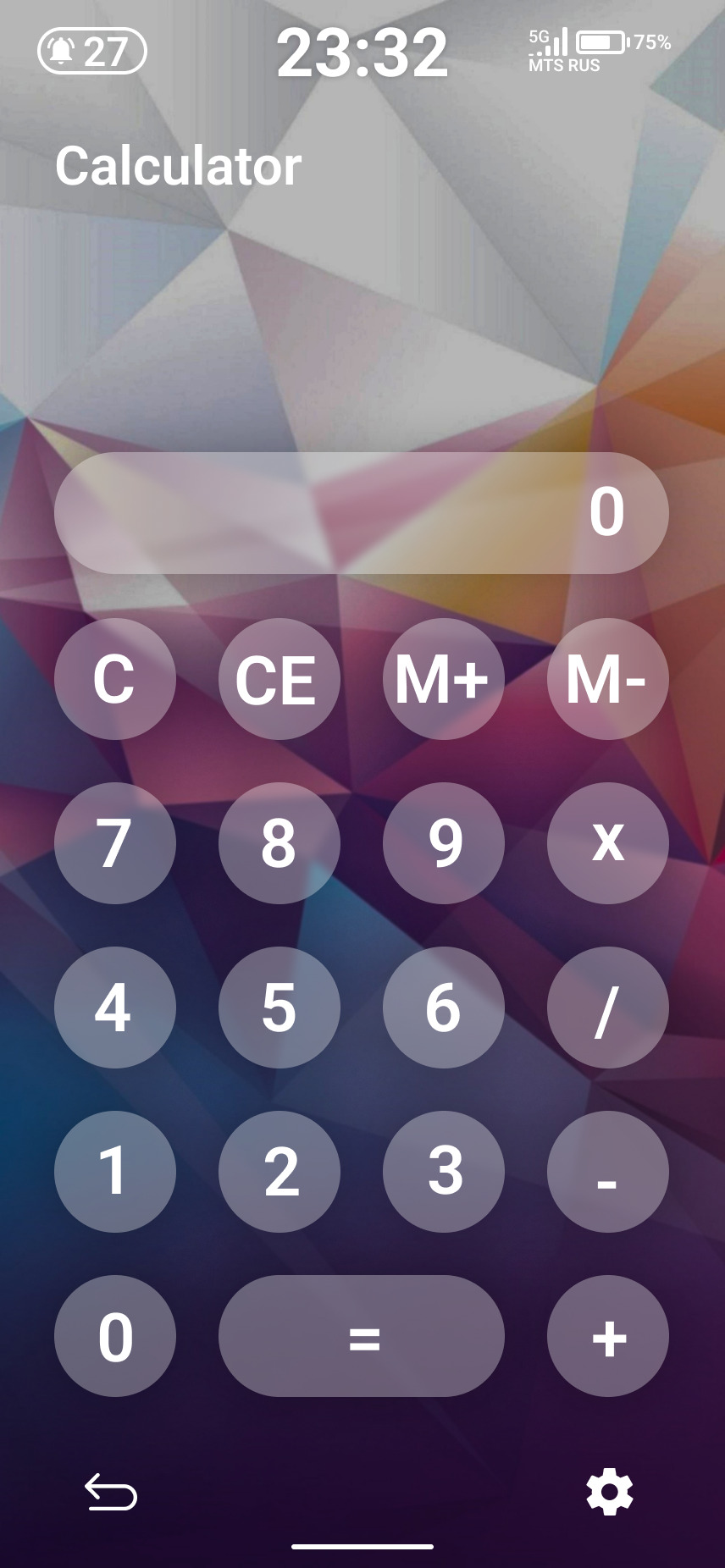Subtract from memory with M-
This screenshot has height=1568, width=725.
coord(607,679)
